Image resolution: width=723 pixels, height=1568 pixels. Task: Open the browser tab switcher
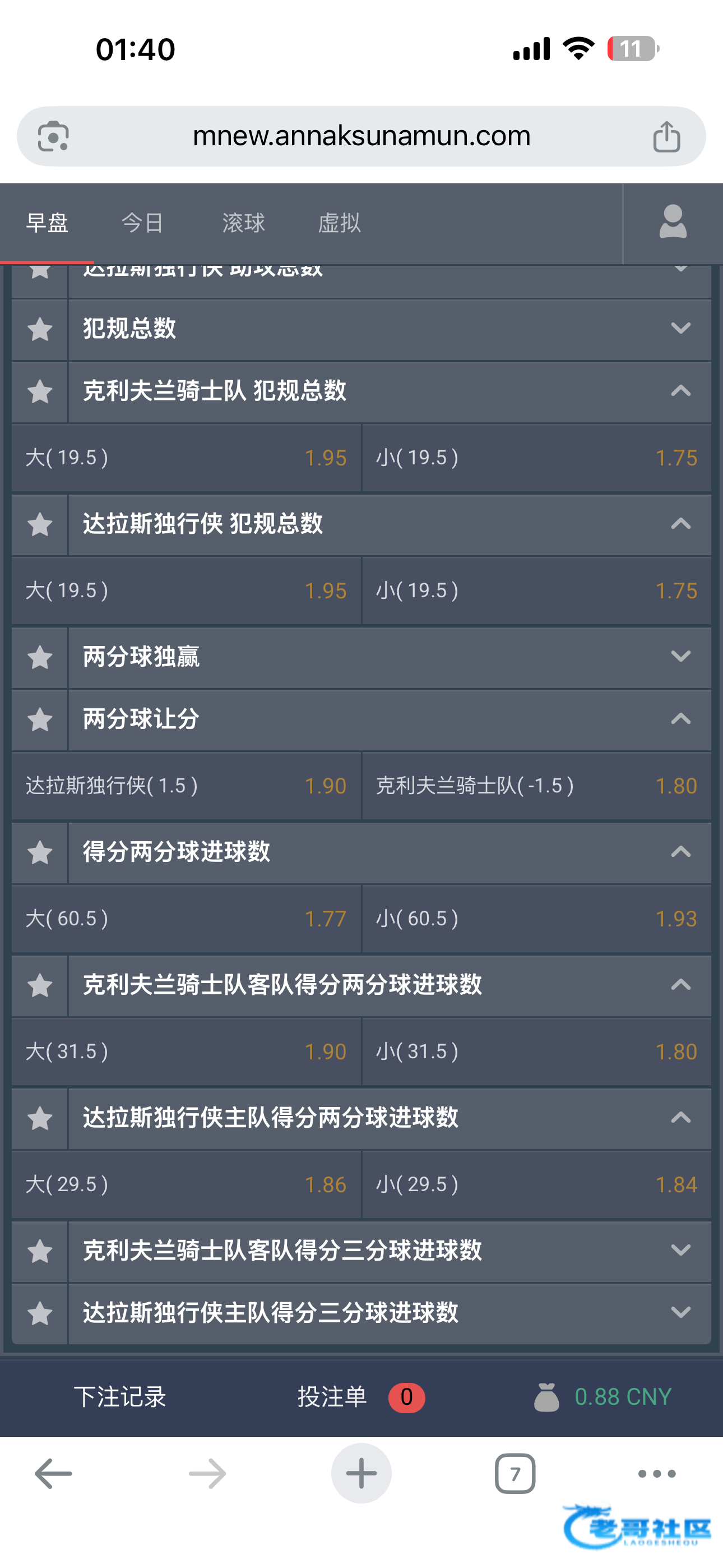pyautogui.click(x=515, y=1474)
